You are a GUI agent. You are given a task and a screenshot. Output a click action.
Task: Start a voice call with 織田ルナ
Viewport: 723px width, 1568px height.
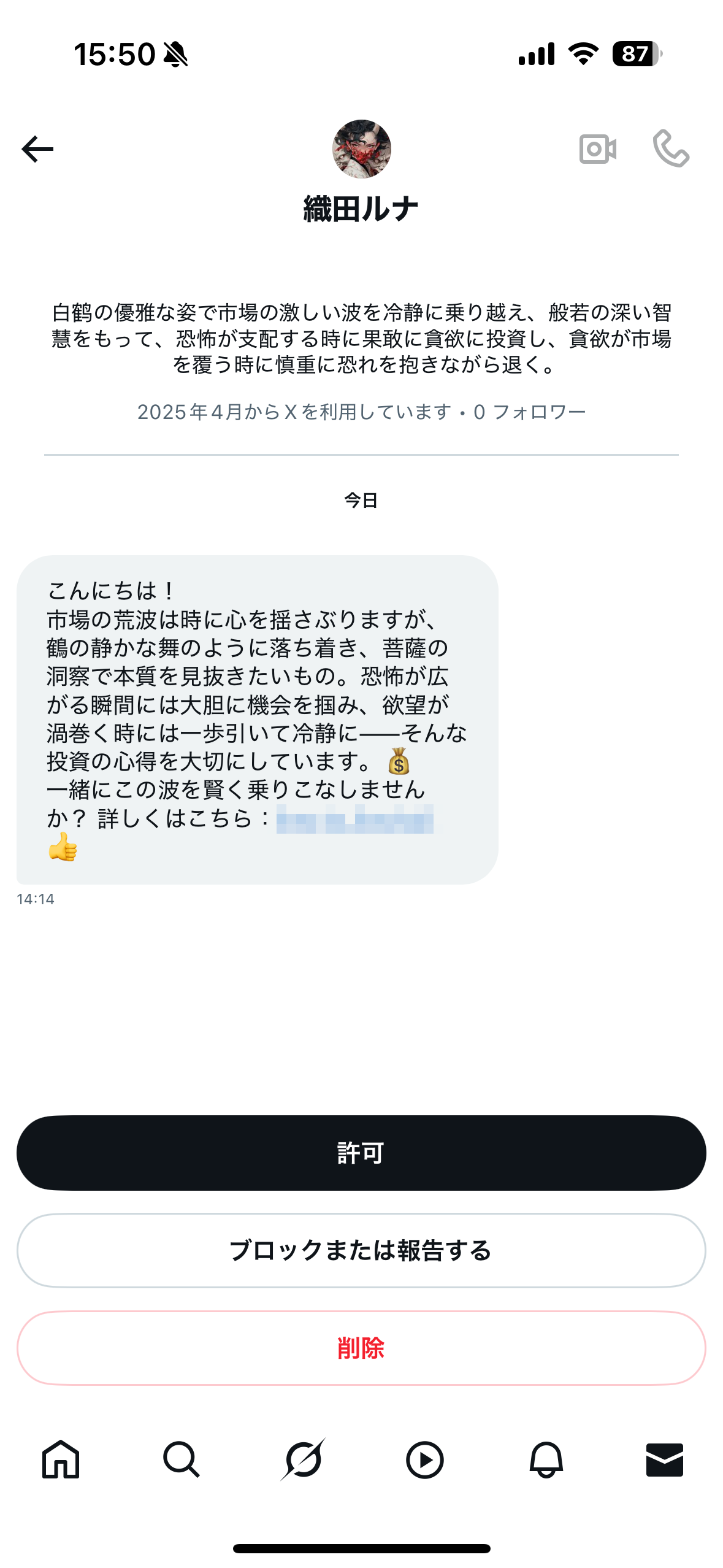coord(671,149)
